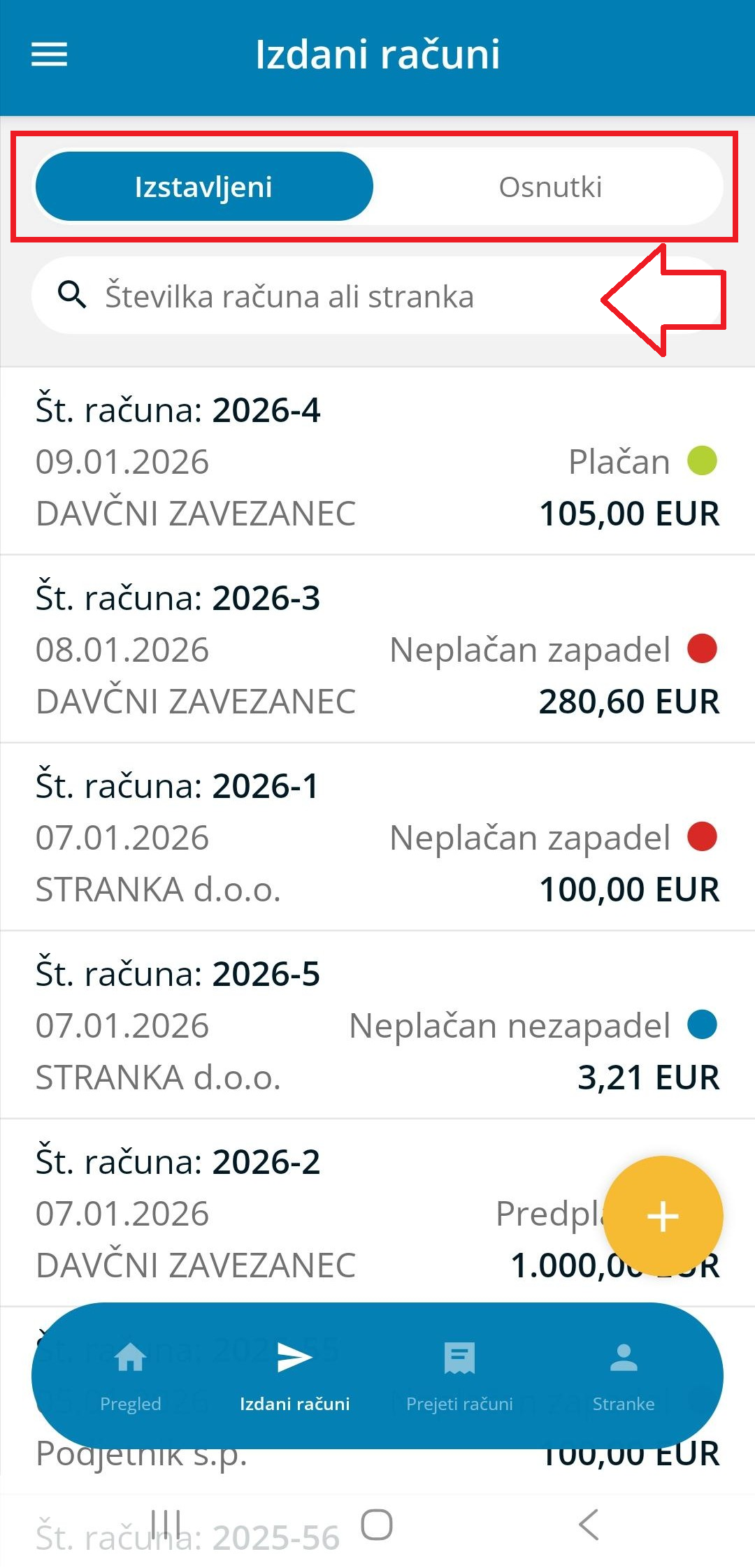The width and height of the screenshot is (755, 1568).
Task: Switch to the Prejeti računi tab
Action: [459, 1375]
